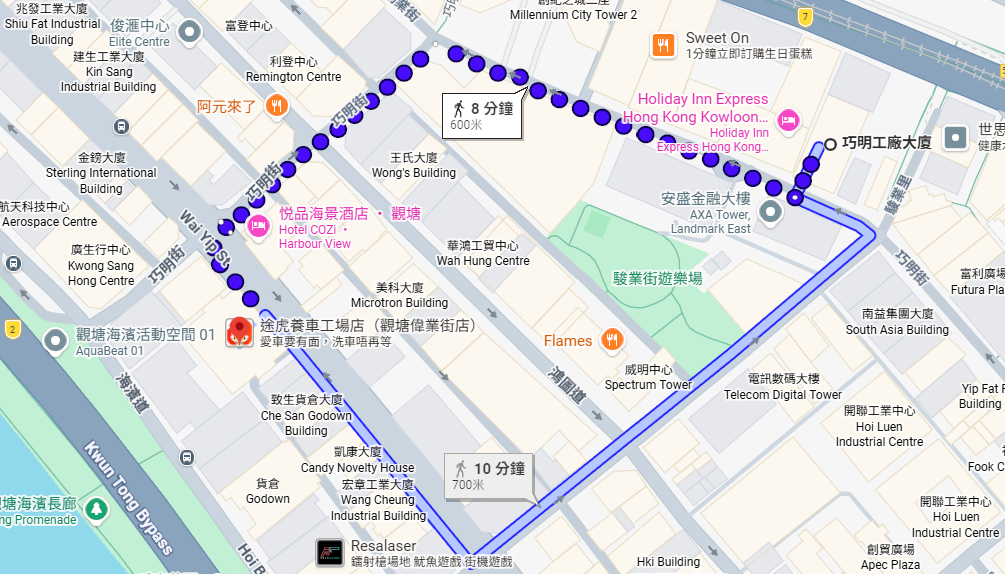
Task: Open the Resalaser place marker
Action: 329,553
